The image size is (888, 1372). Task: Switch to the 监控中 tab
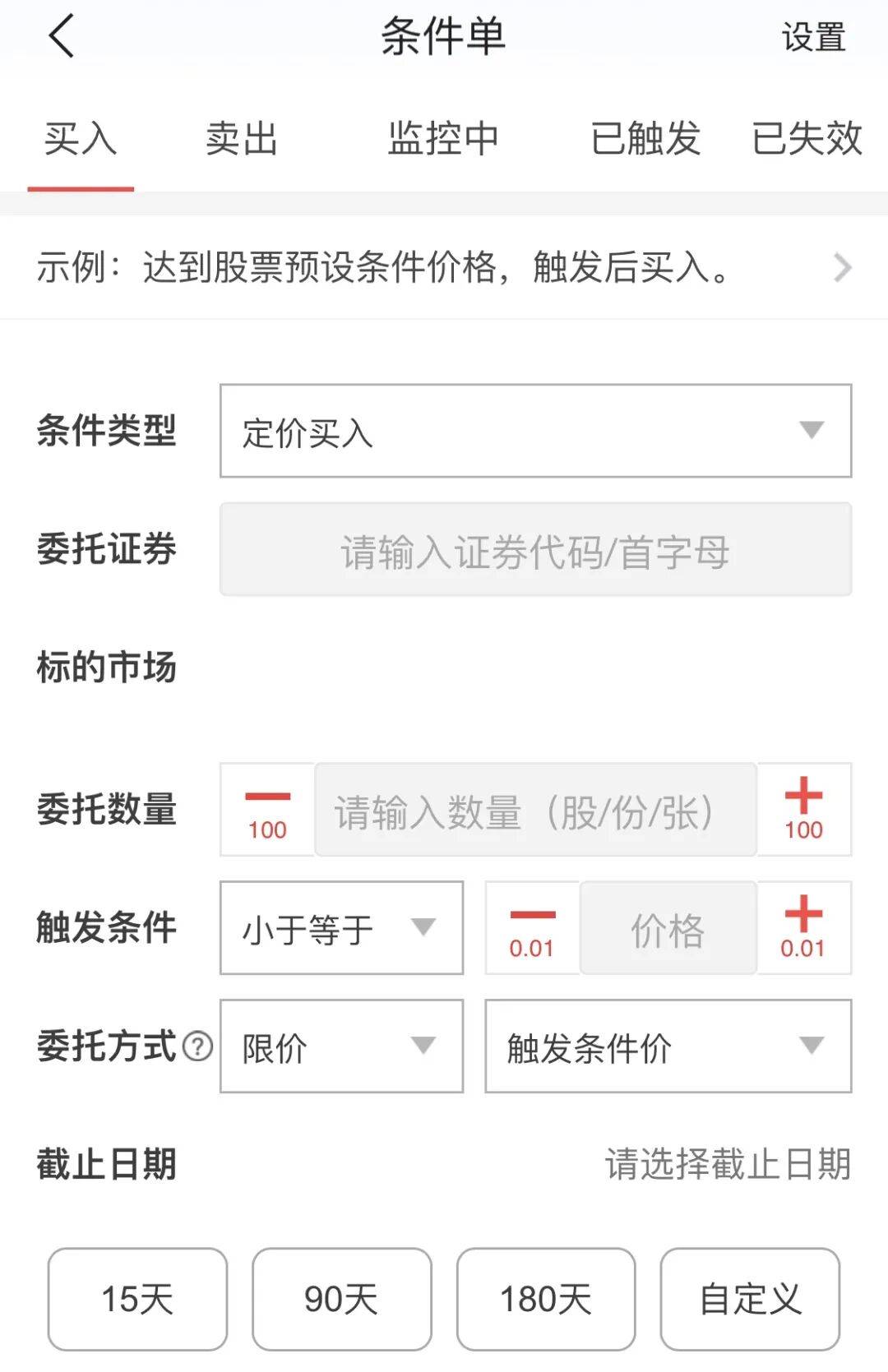coord(443,138)
